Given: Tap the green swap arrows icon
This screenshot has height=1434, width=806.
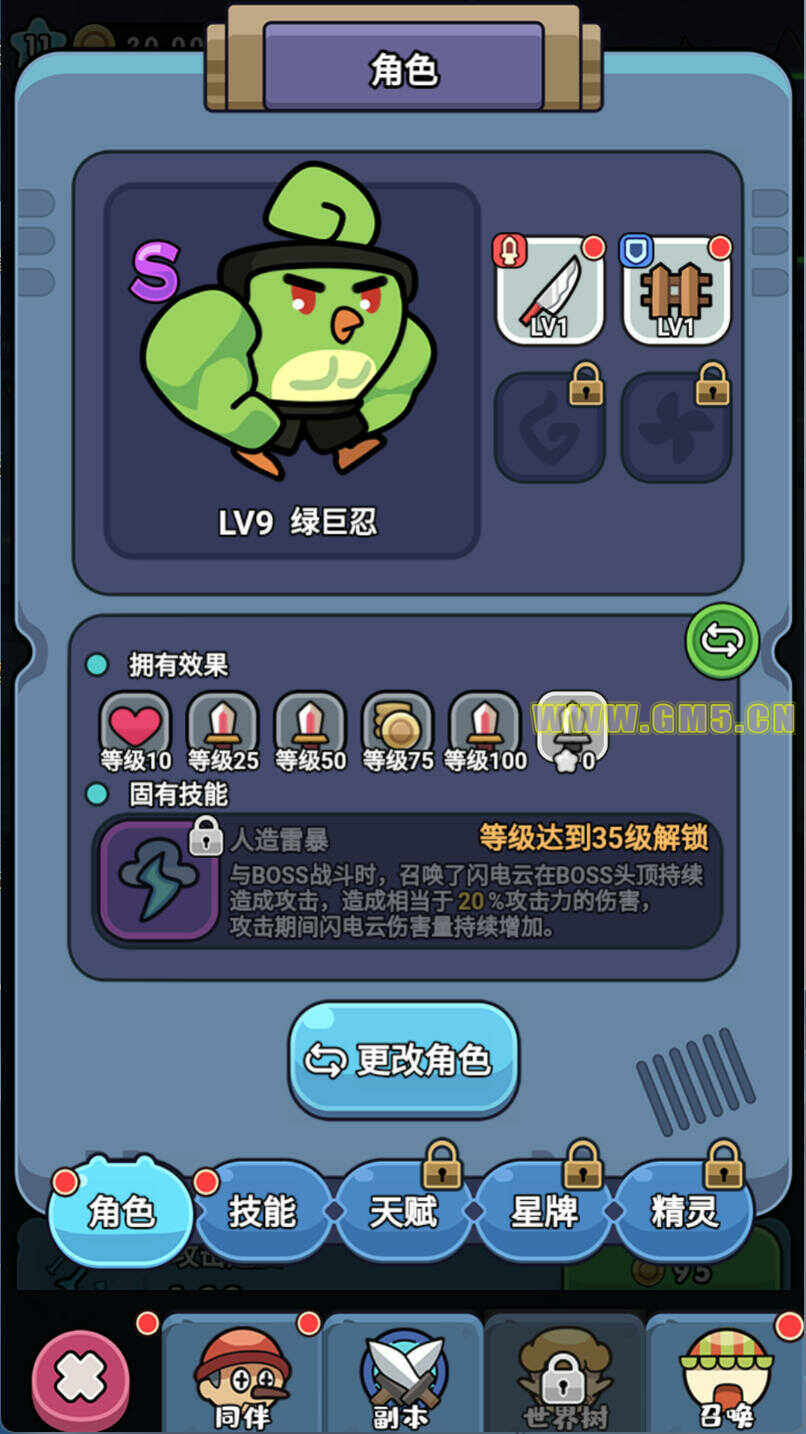Looking at the screenshot, I should (722, 641).
